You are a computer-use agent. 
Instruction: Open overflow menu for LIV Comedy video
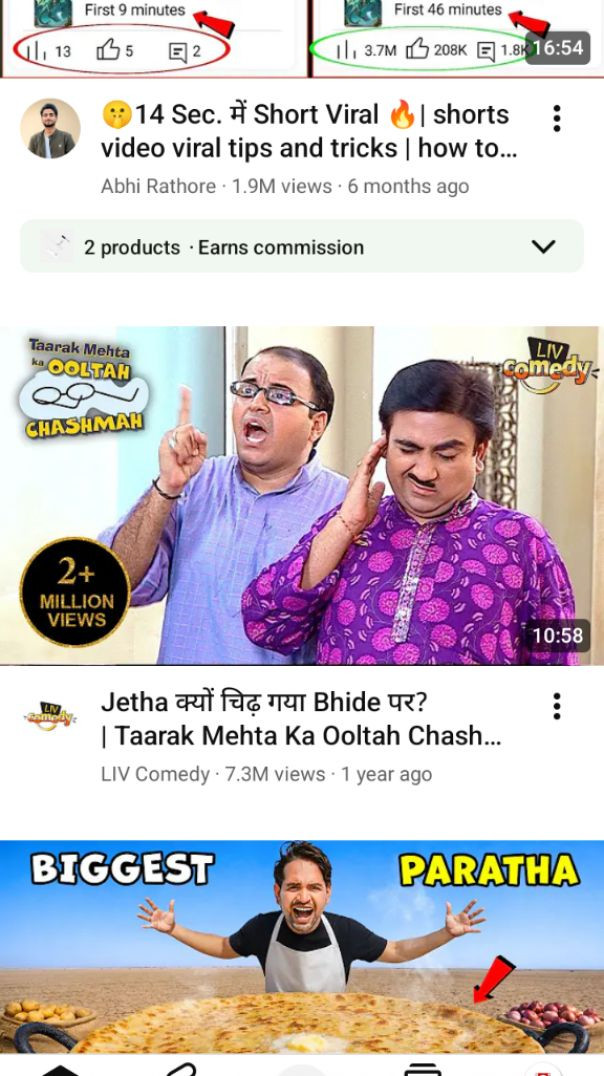pyautogui.click(x=556, y=706)
